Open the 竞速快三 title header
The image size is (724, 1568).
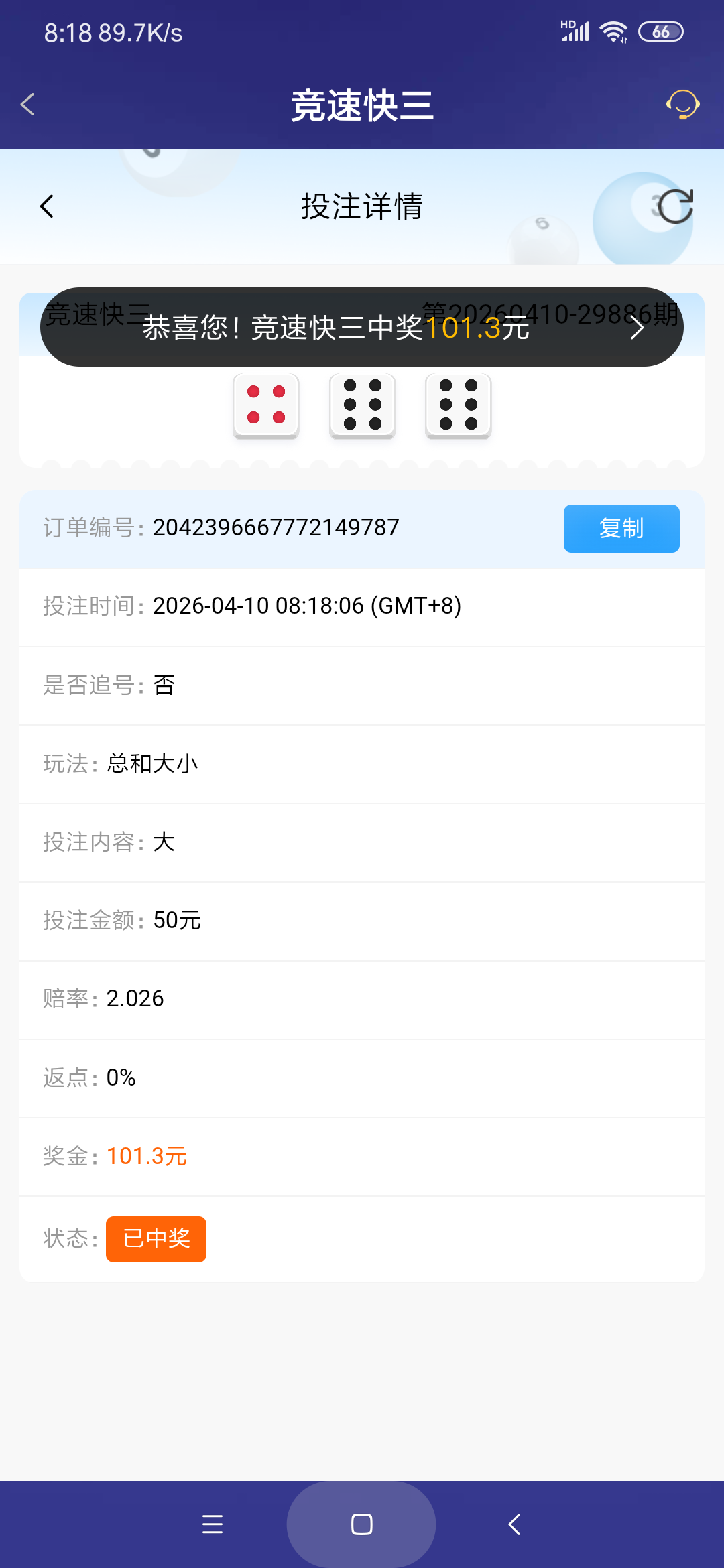(x=362, y=105)
